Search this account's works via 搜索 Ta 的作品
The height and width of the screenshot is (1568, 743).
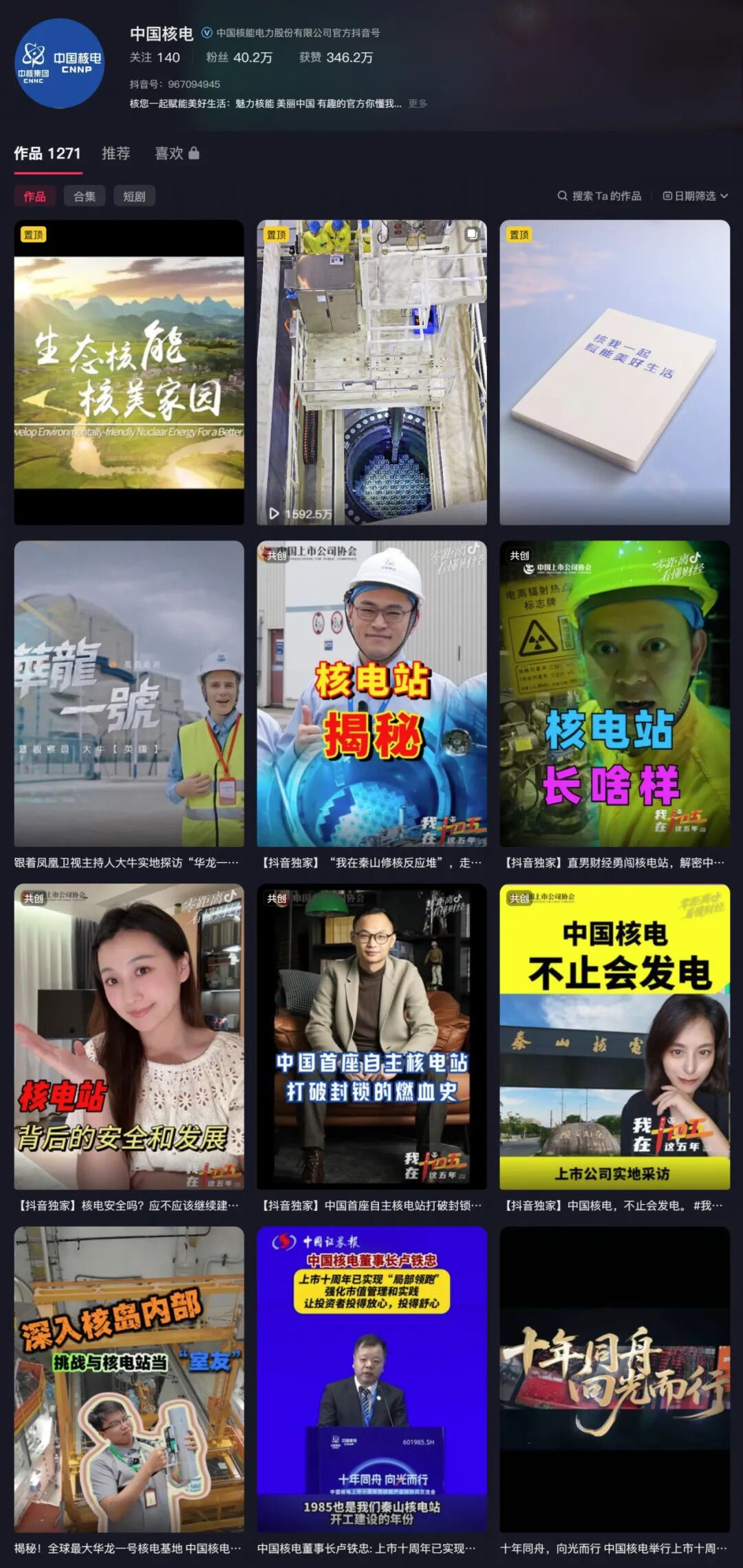pos(599,196)
